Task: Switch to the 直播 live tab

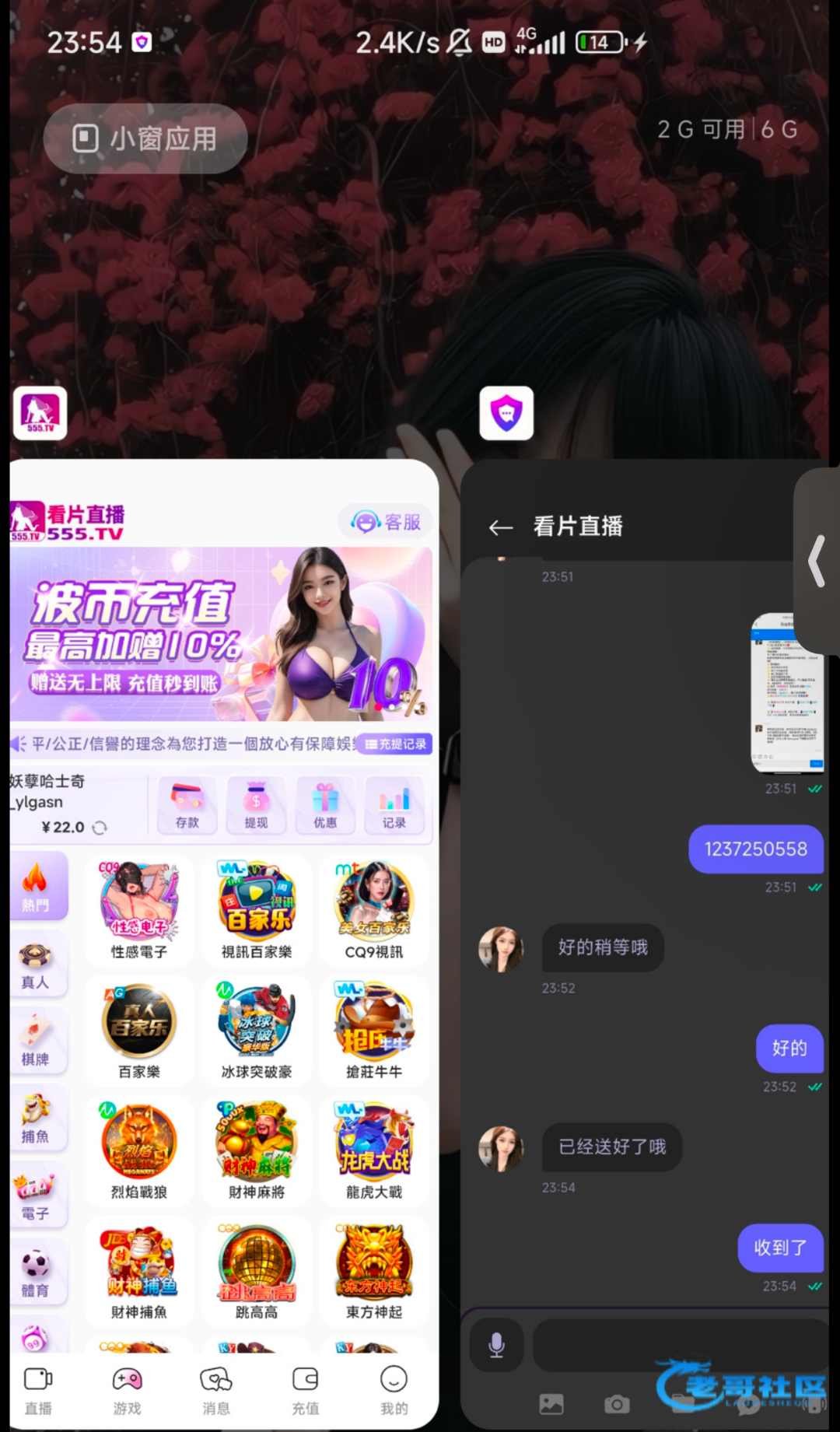Action: point(38,1390)
